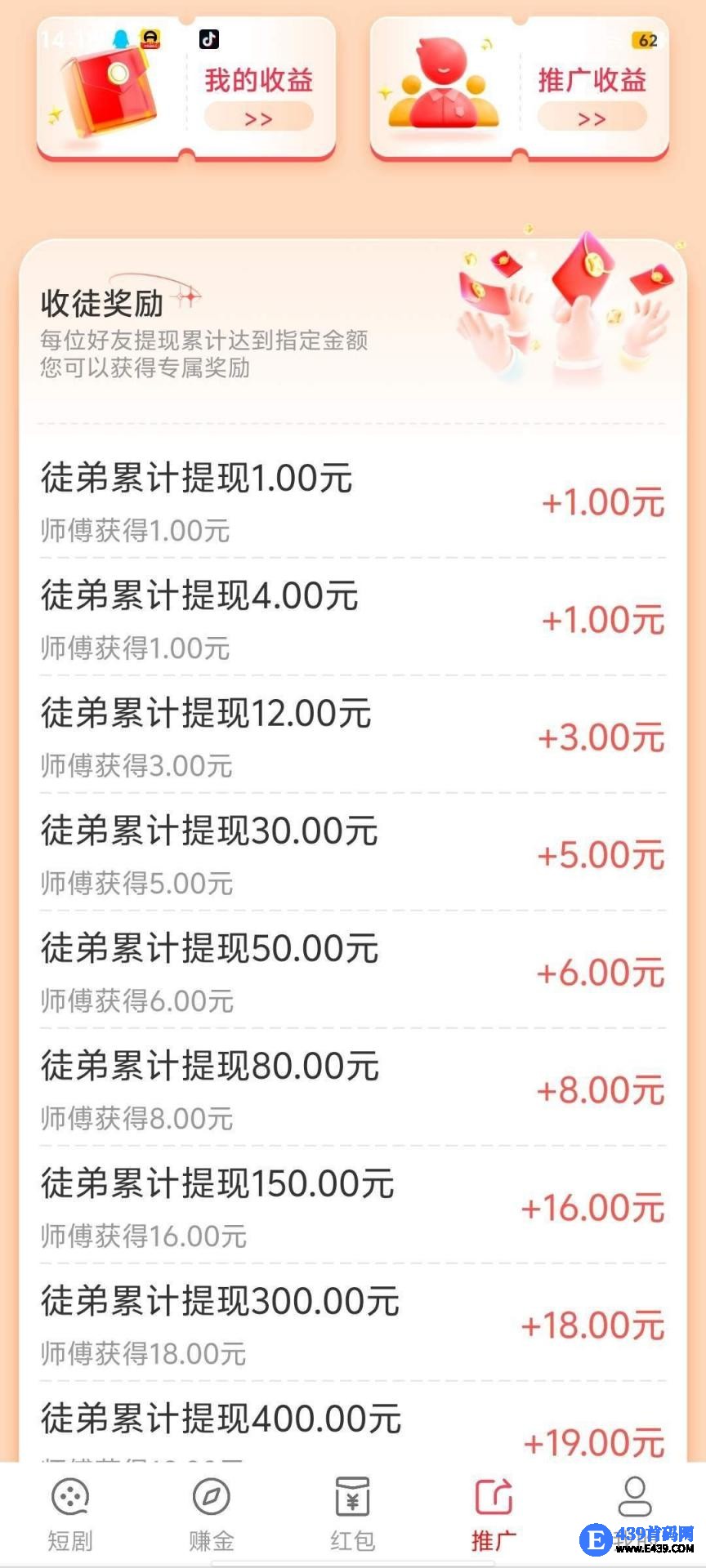Go to the 赚金 tab
This screenshot has height=1568, width=706.
pos(212,1513)
